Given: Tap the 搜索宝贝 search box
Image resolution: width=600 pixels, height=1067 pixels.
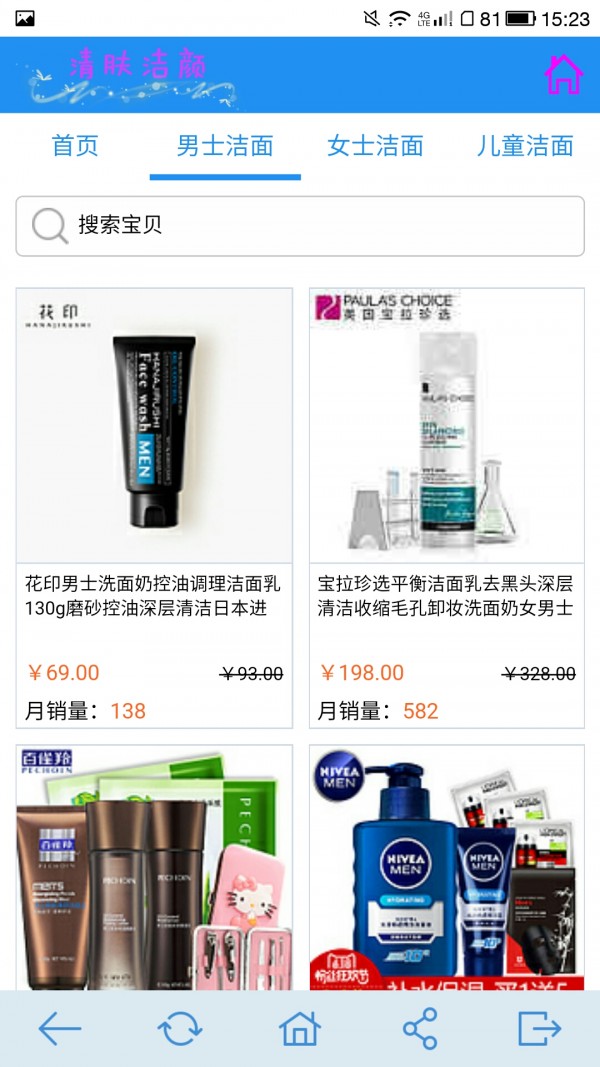Looking at the screenshot, I should point(300,226).
